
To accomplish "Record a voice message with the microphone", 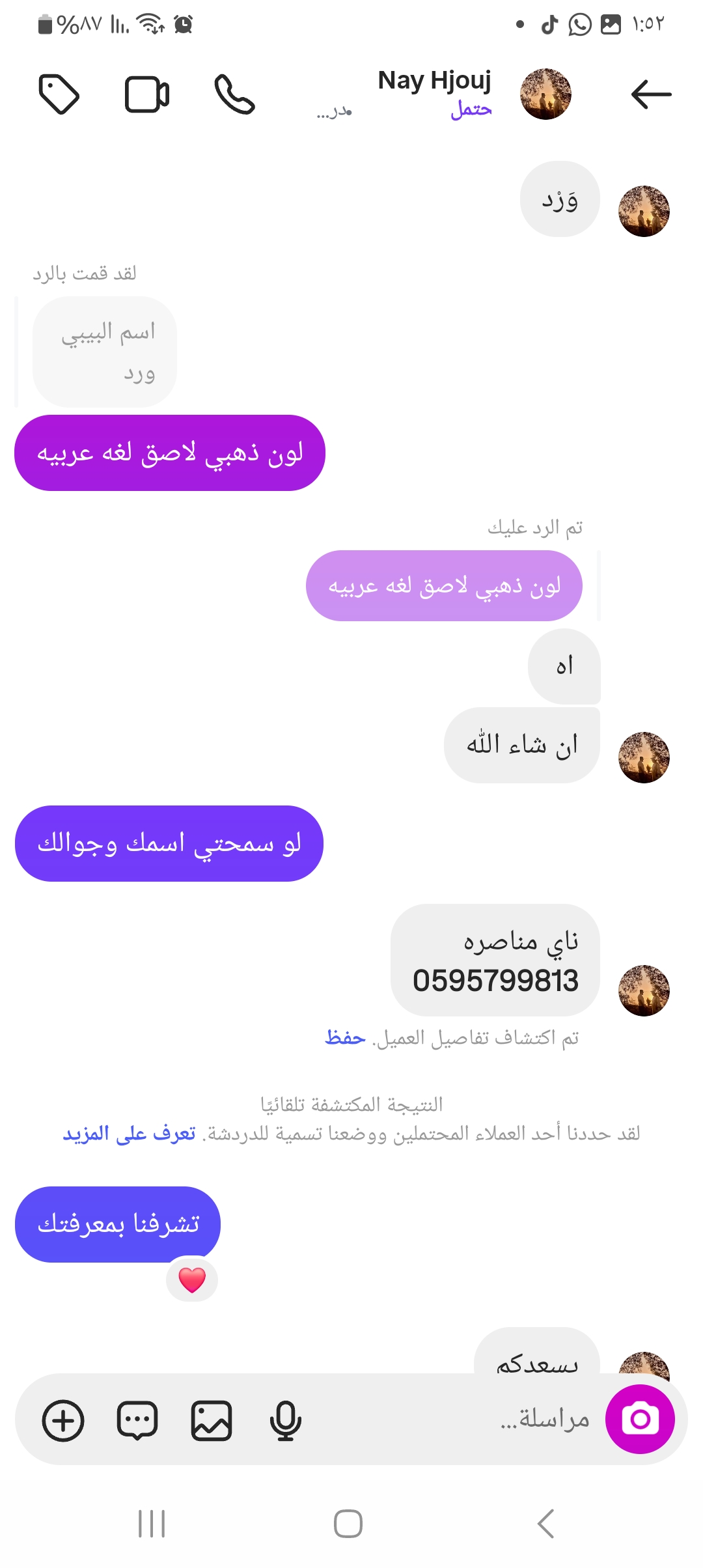I will point(285,1420).
